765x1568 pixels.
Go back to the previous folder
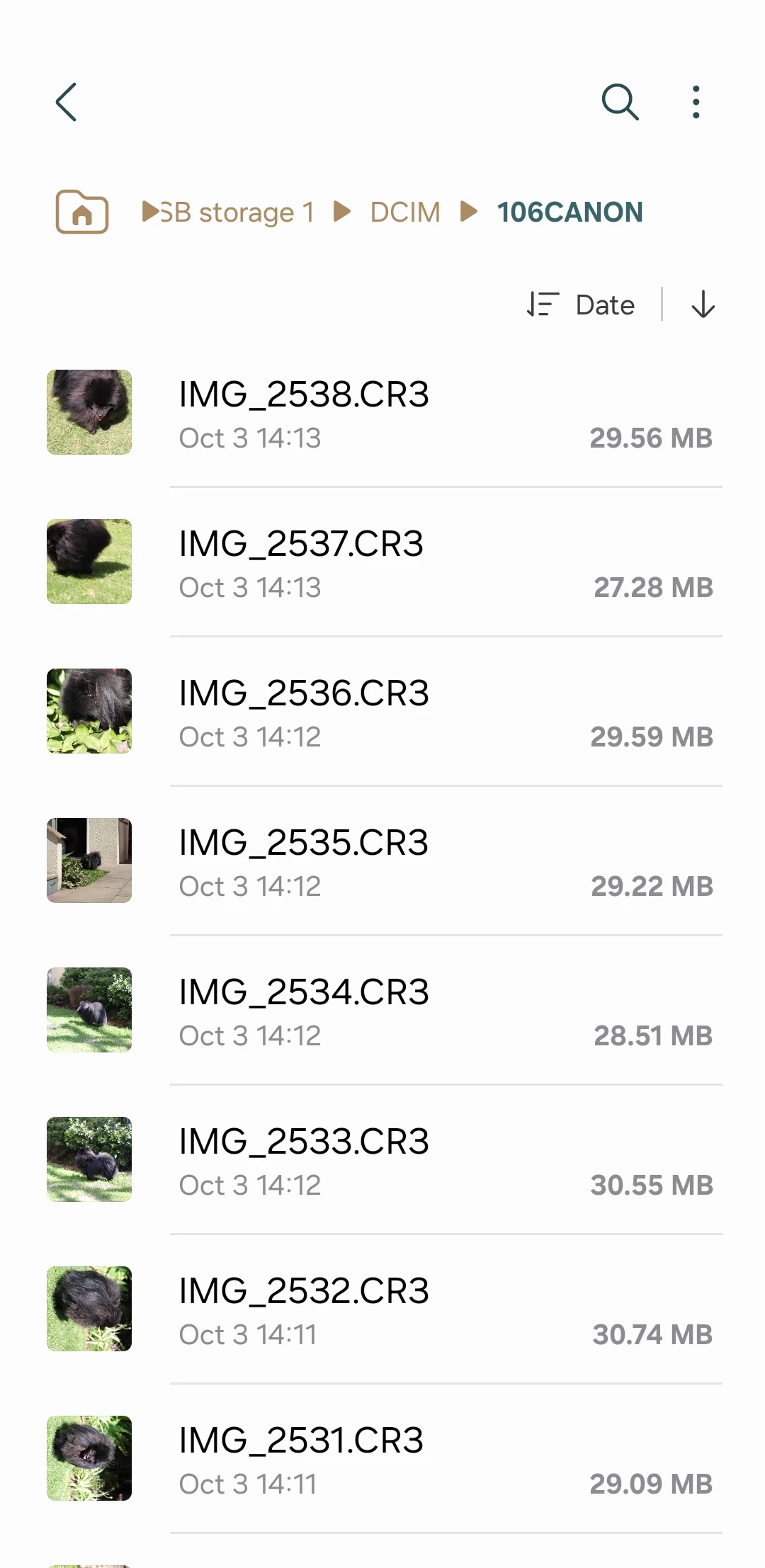pyautogui.click(x=66, y=102)
